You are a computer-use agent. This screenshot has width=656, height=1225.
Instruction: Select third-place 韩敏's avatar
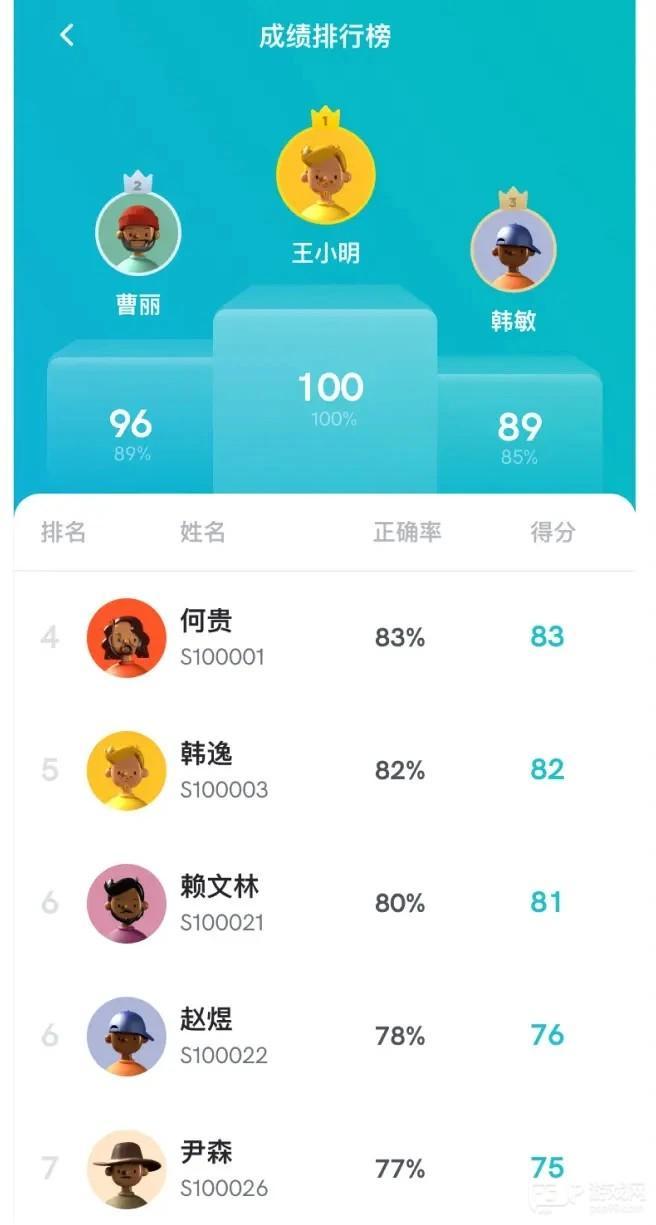pyautogui.click(x=513, y=247)
